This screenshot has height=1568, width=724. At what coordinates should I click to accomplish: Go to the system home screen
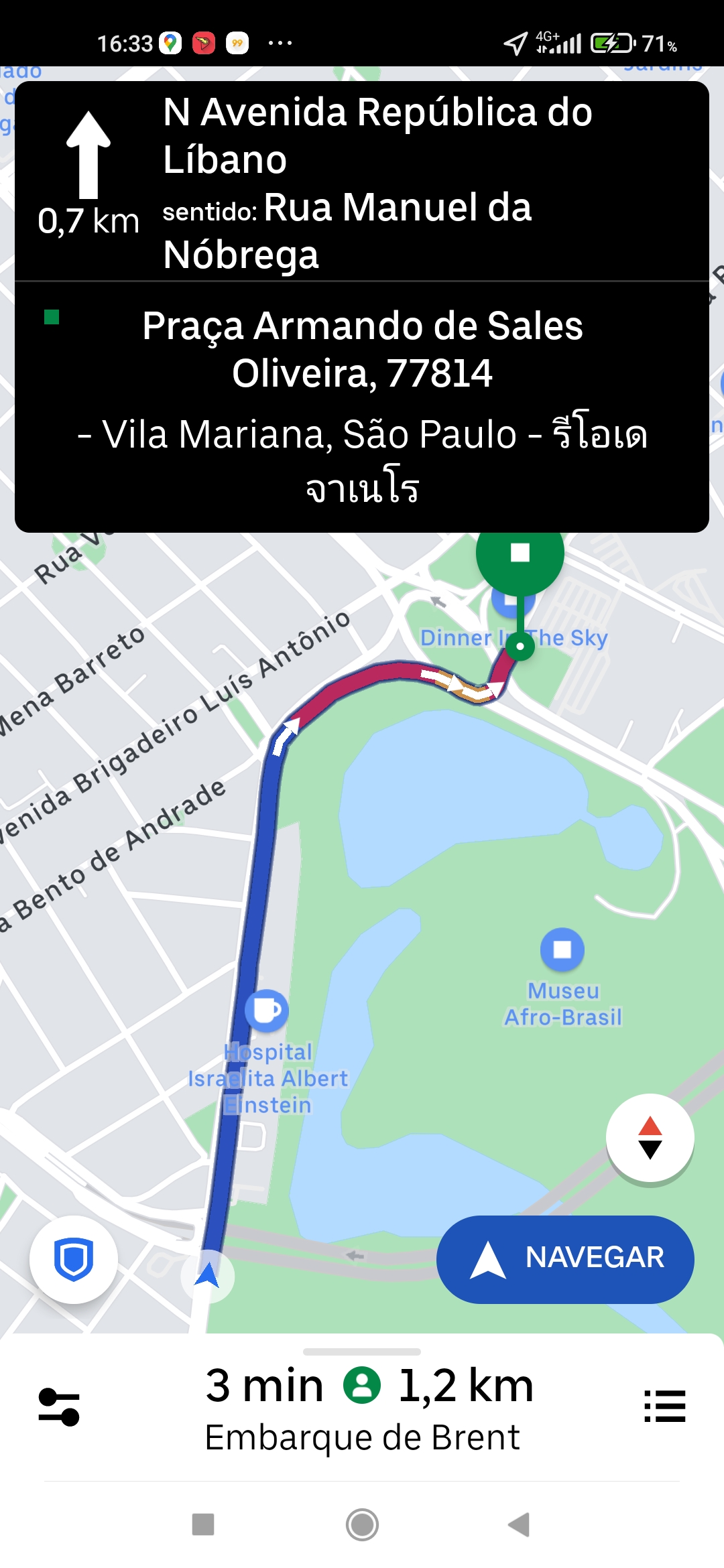point(362,1524)
